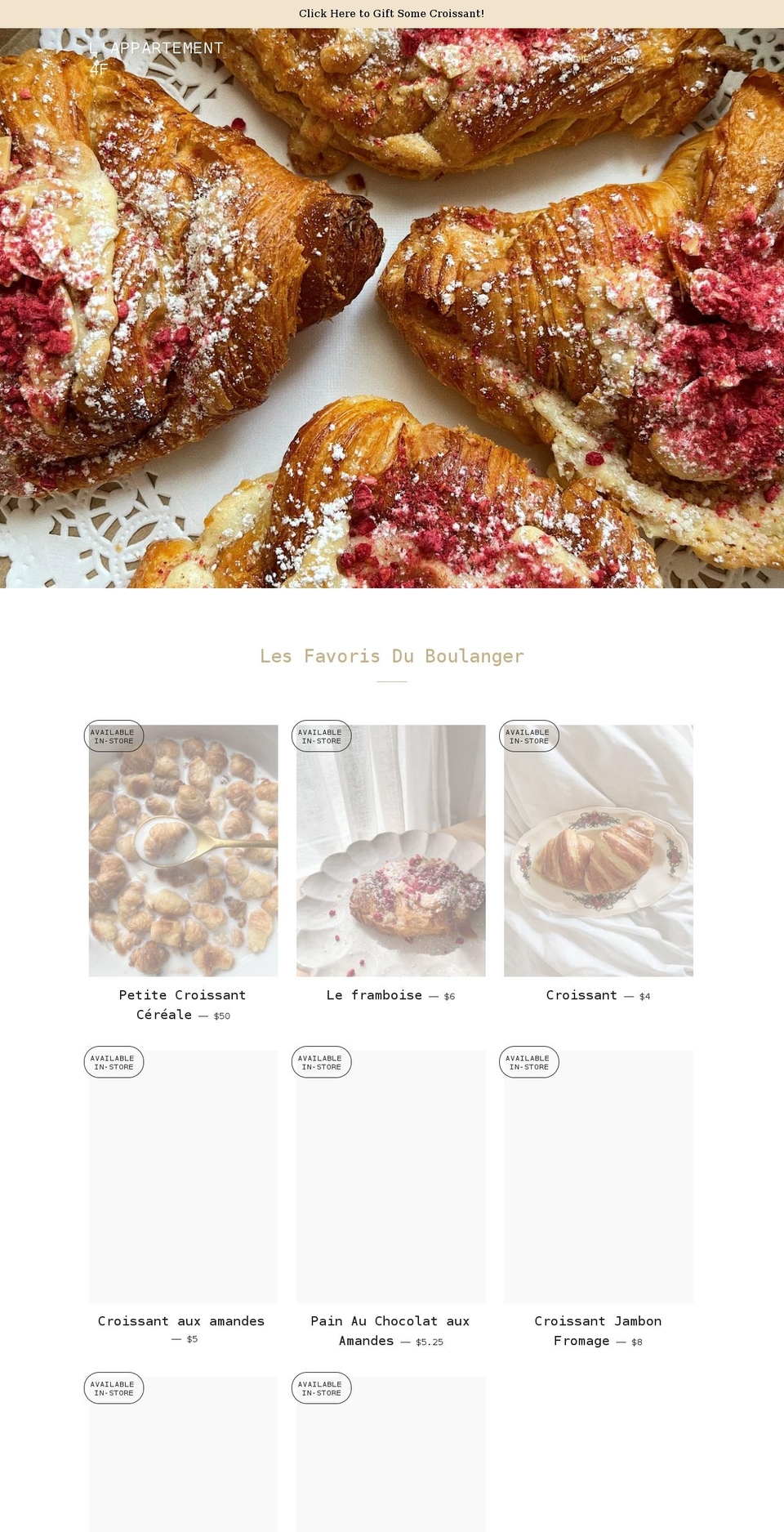View the cereal croissant bowl thumbnail
The width and height of the screenshot is (784, 1532).
point(183,850)
